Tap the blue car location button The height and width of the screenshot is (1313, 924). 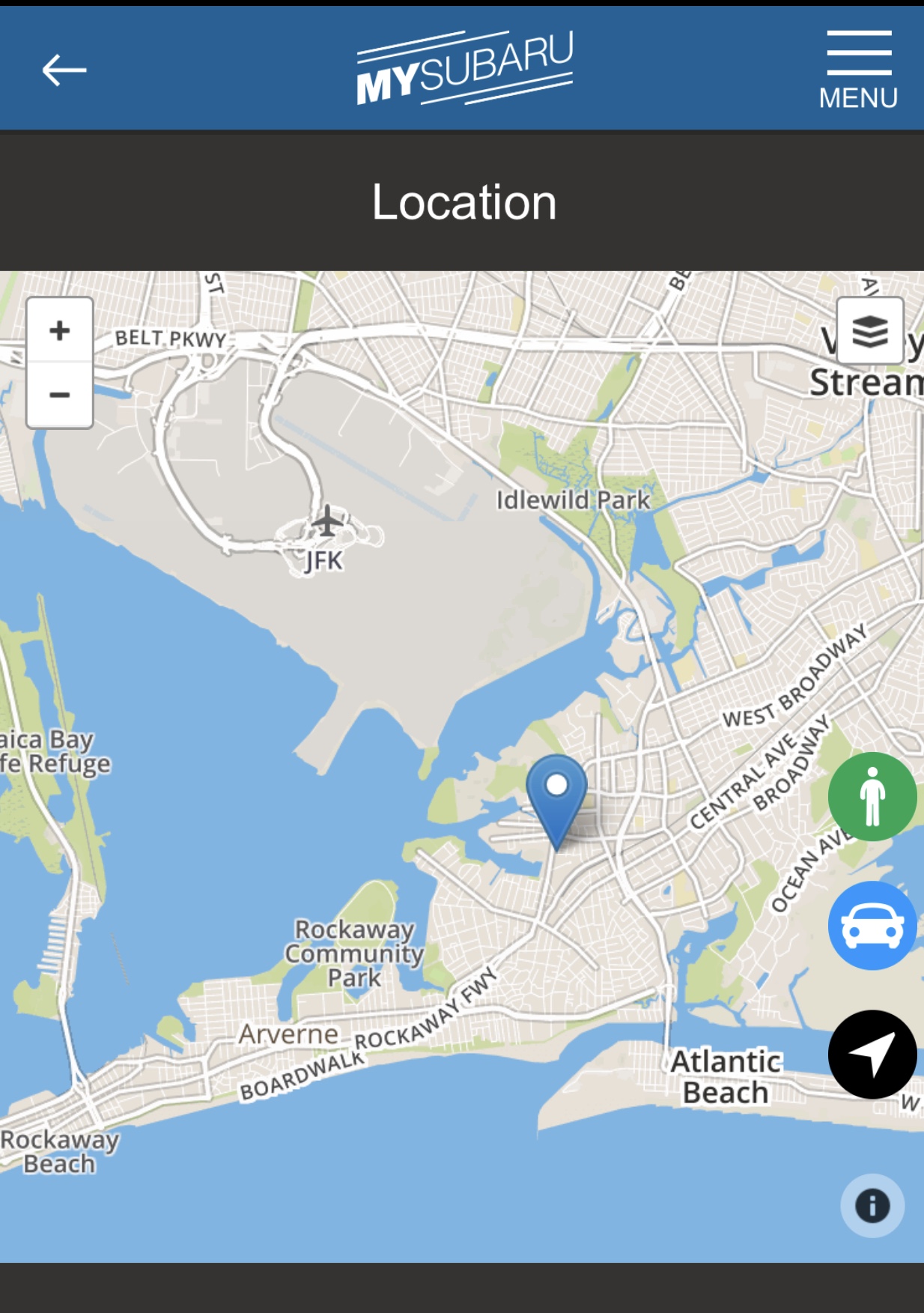pyautogui.click(x=872, y=926)
